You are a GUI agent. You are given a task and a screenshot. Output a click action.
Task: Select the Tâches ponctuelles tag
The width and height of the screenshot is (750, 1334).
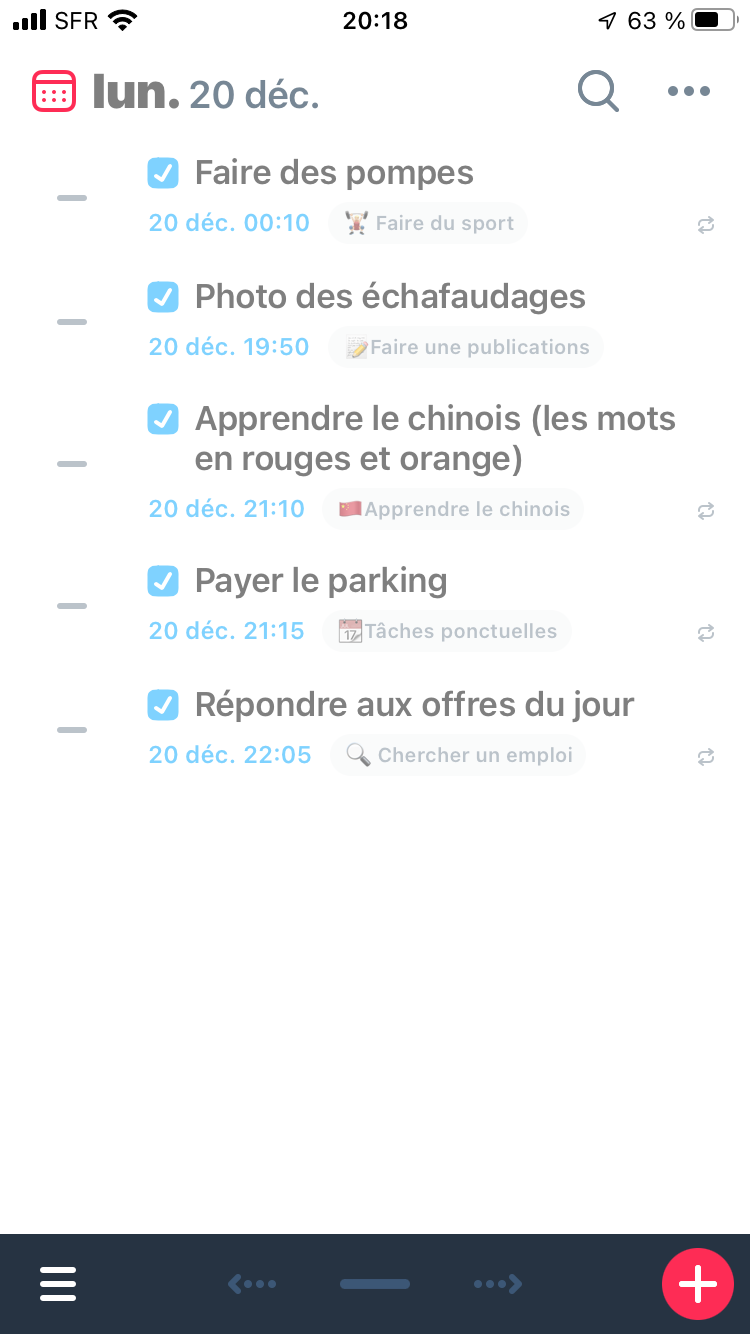click(x=447, y=631)
